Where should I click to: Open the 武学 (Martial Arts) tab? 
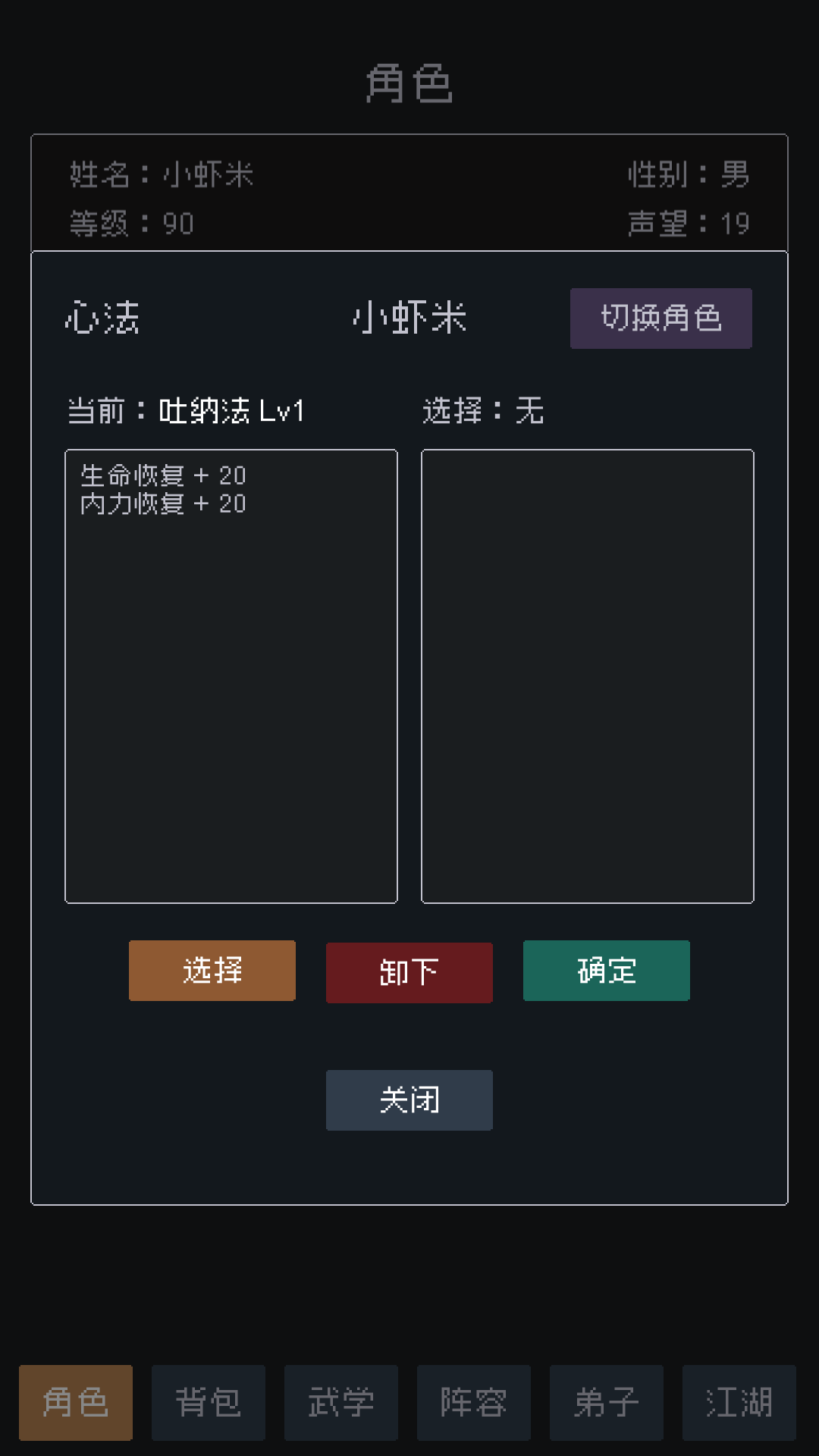[341, 1402]
